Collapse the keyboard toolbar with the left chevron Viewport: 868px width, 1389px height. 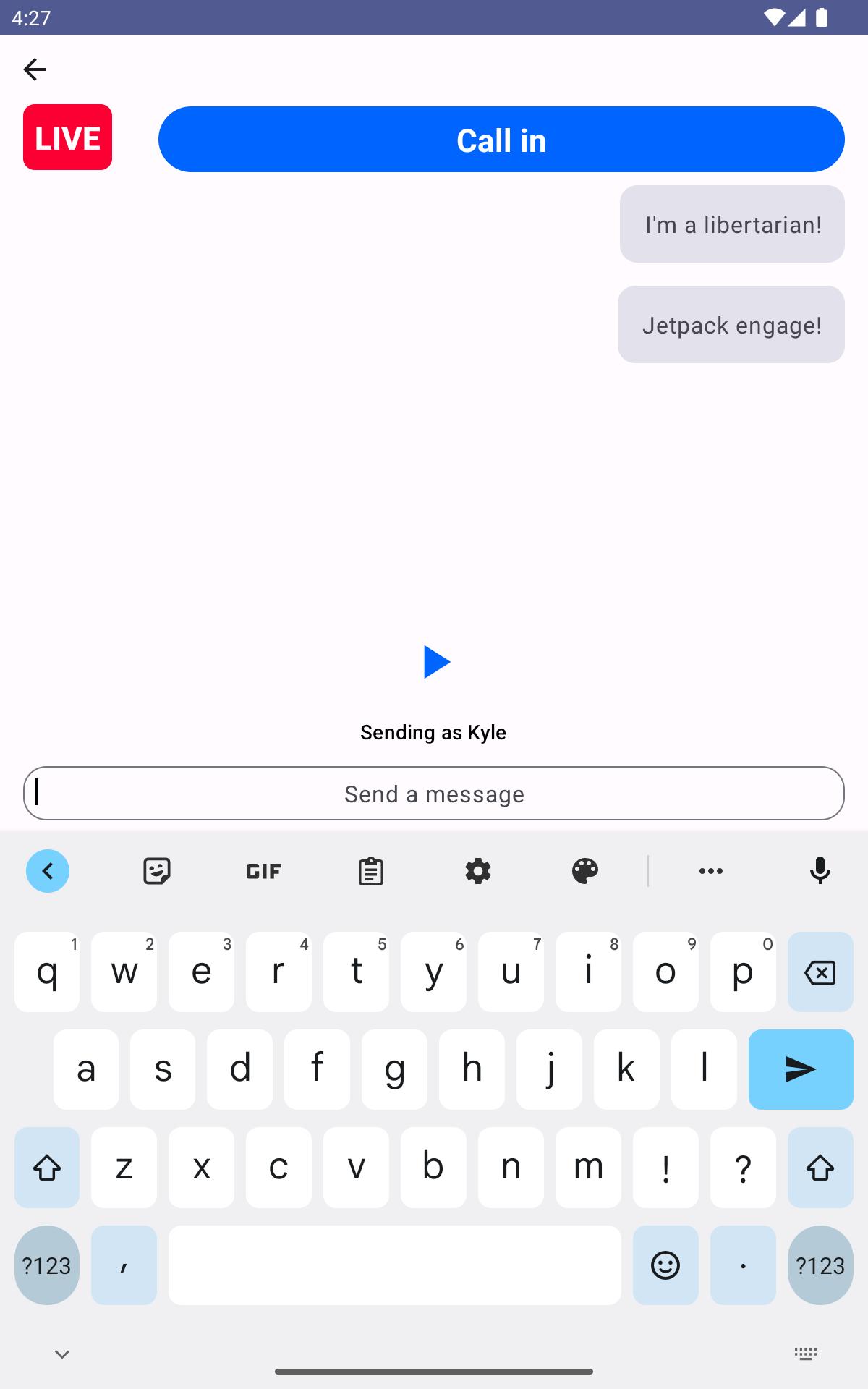(48, 871)
